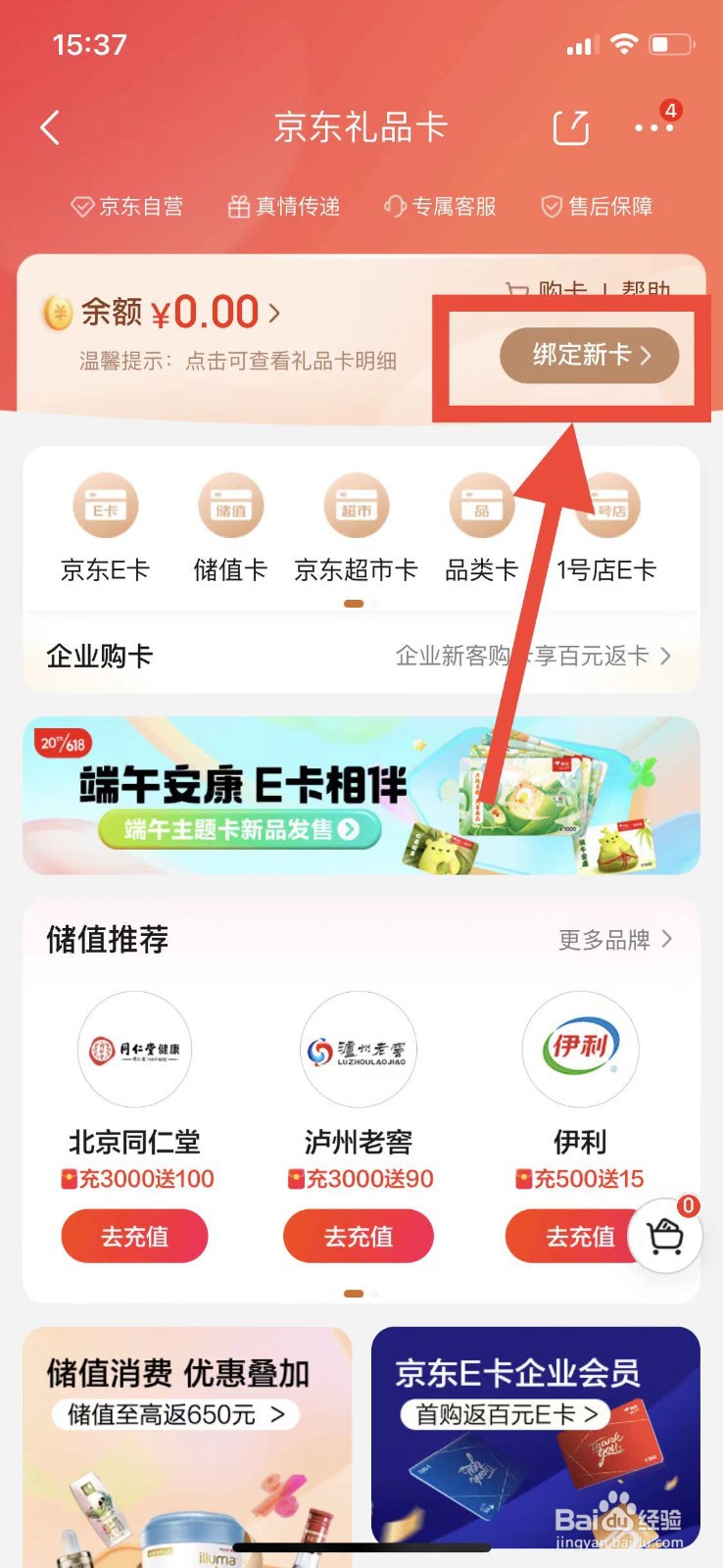
Task: Tap 去充值 under 北京同仁堂
Action: pyautogui.click(x=134, y=1236)
